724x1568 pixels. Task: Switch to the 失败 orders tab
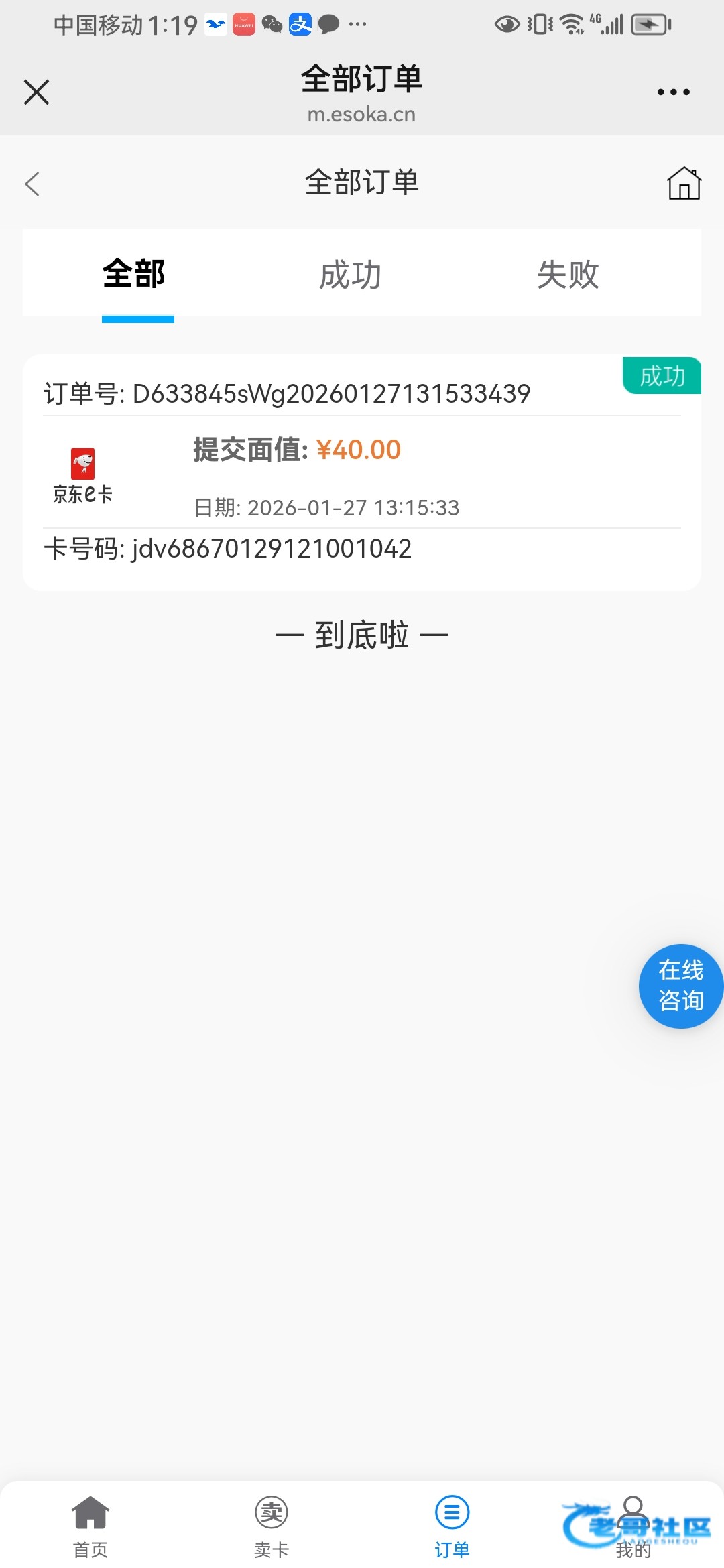coord(567,275)
